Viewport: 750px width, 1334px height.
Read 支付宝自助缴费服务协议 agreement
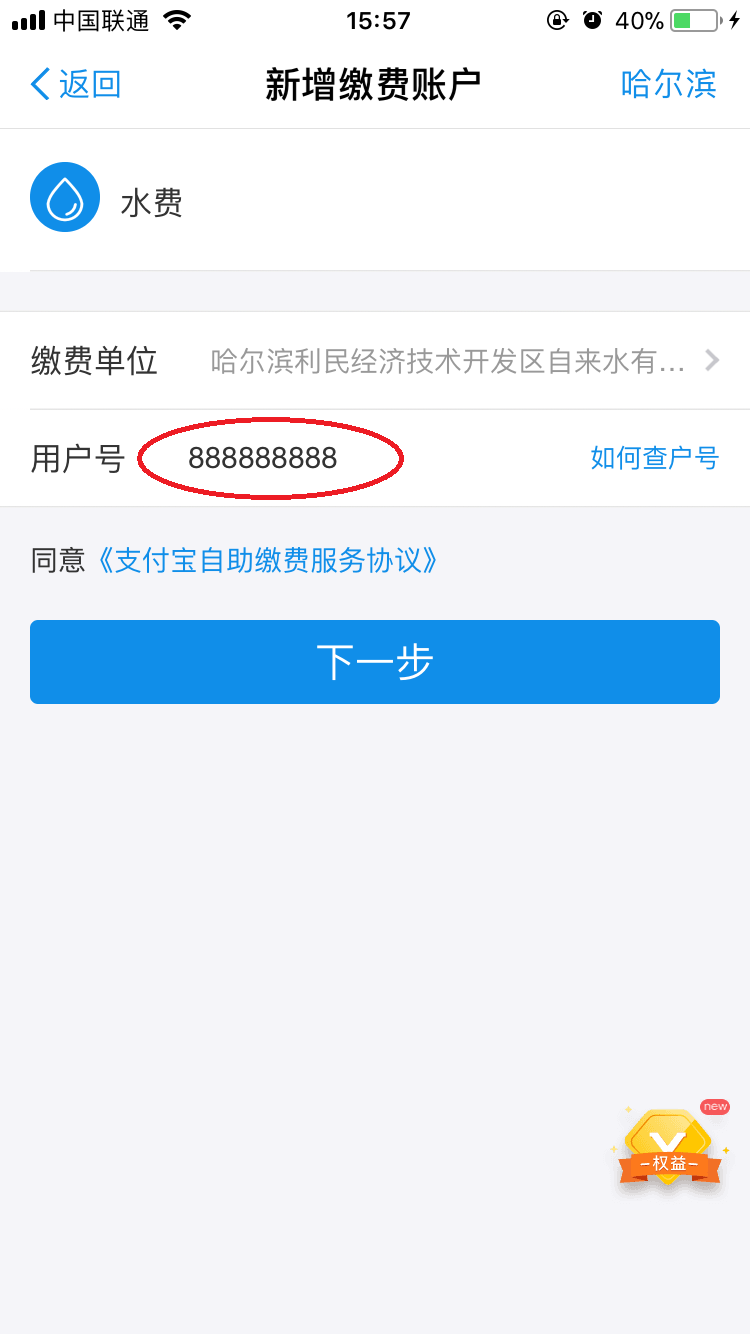[266, 560]
